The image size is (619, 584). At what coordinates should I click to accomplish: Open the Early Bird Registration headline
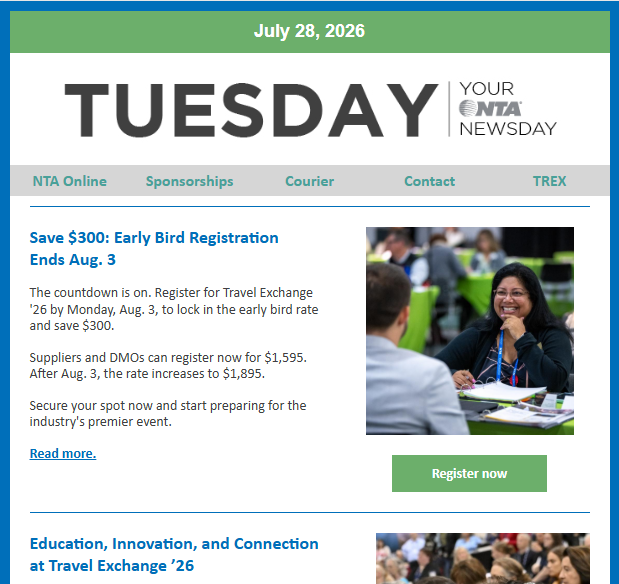tap(154, 249)
